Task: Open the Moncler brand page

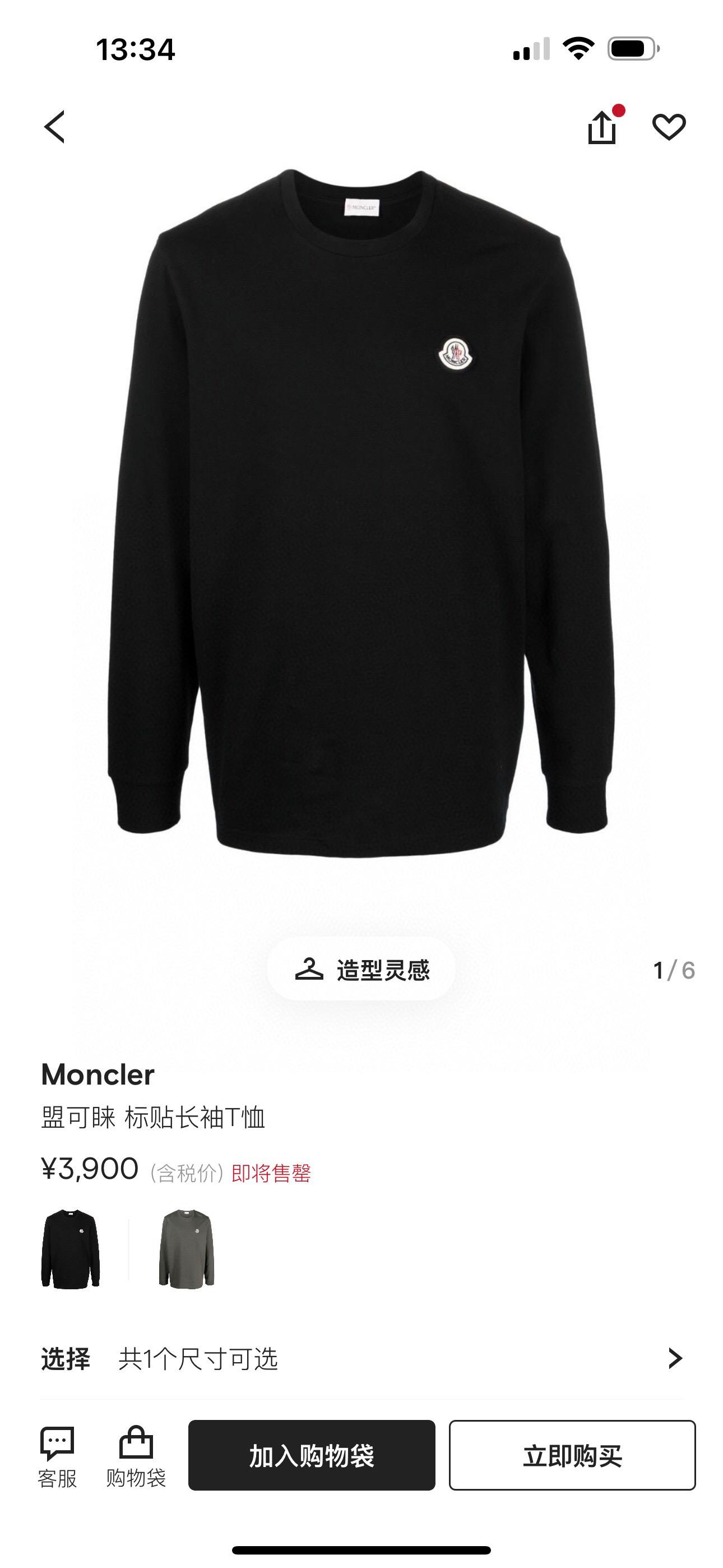Action: point(98,1075)
